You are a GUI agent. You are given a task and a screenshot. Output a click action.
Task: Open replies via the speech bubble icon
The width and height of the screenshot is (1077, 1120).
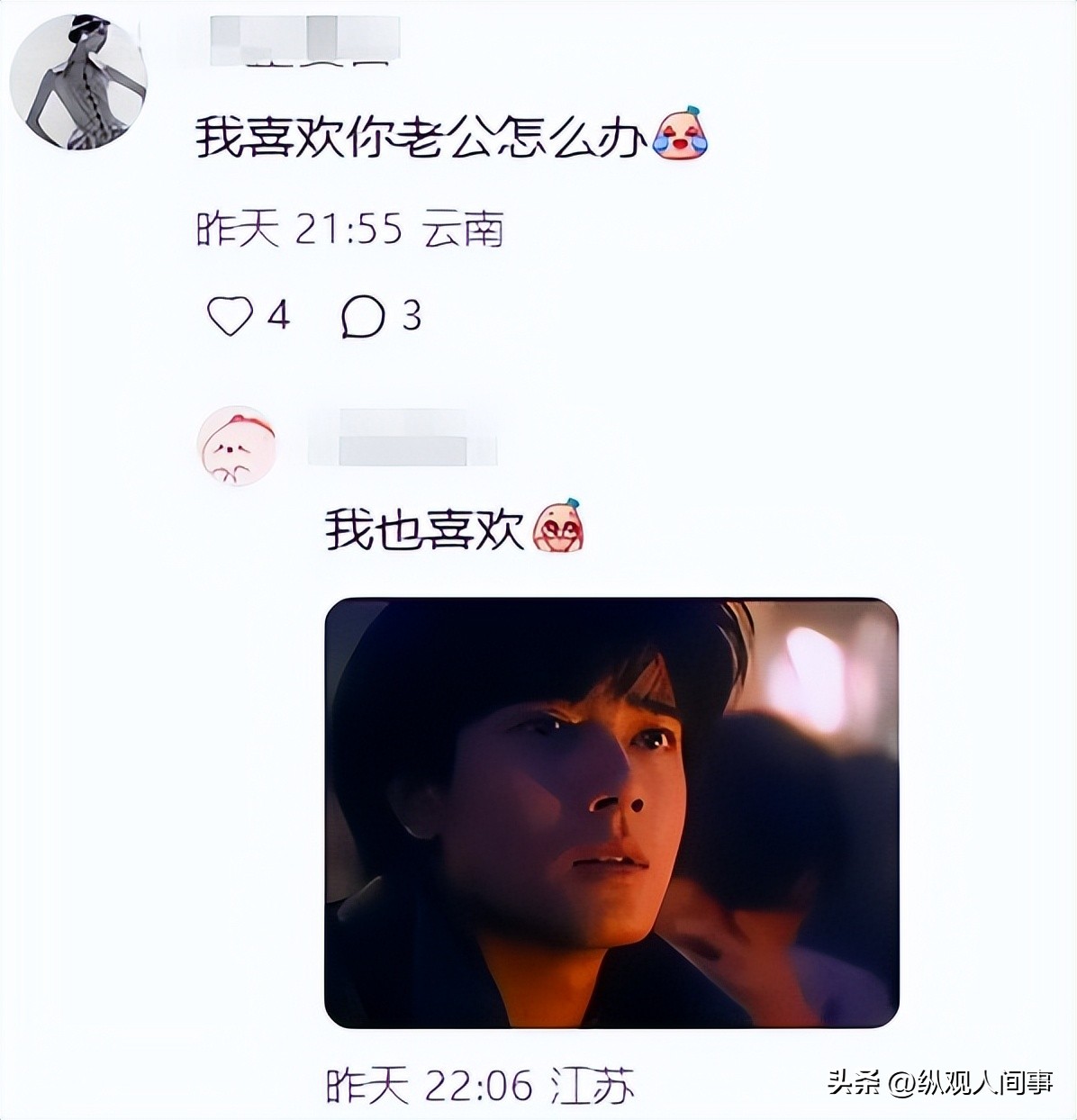pyautogui.click(x=363, y=318)
